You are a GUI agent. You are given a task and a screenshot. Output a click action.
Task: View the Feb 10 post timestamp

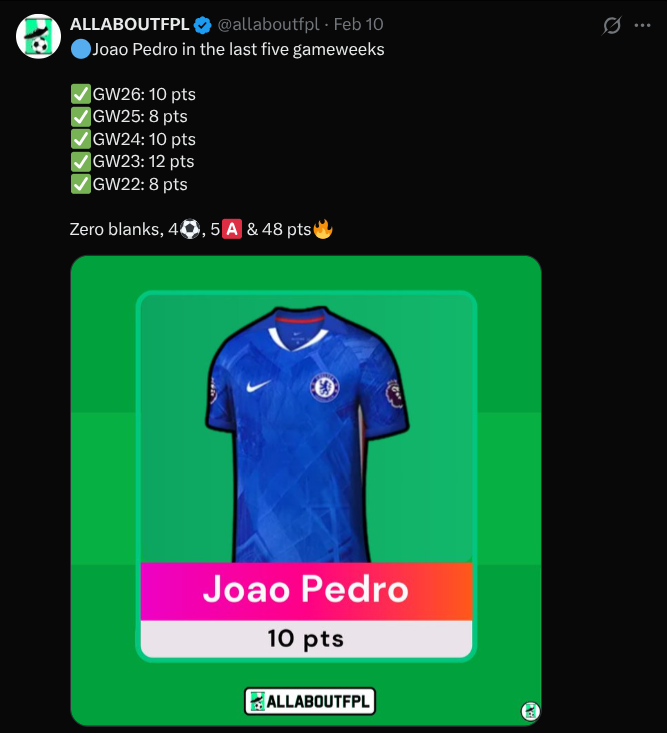(358, 24)
